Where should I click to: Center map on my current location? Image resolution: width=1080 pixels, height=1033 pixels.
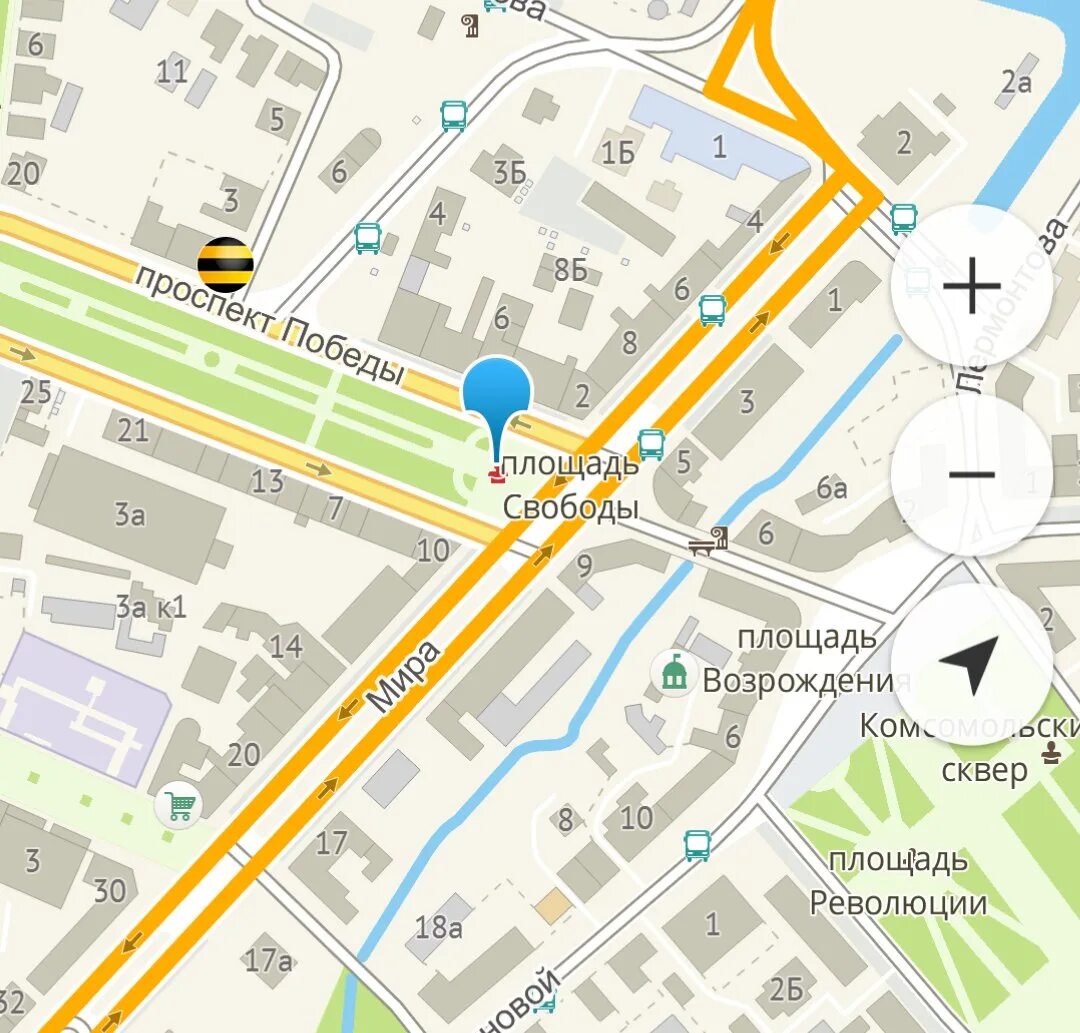(971, 664)
